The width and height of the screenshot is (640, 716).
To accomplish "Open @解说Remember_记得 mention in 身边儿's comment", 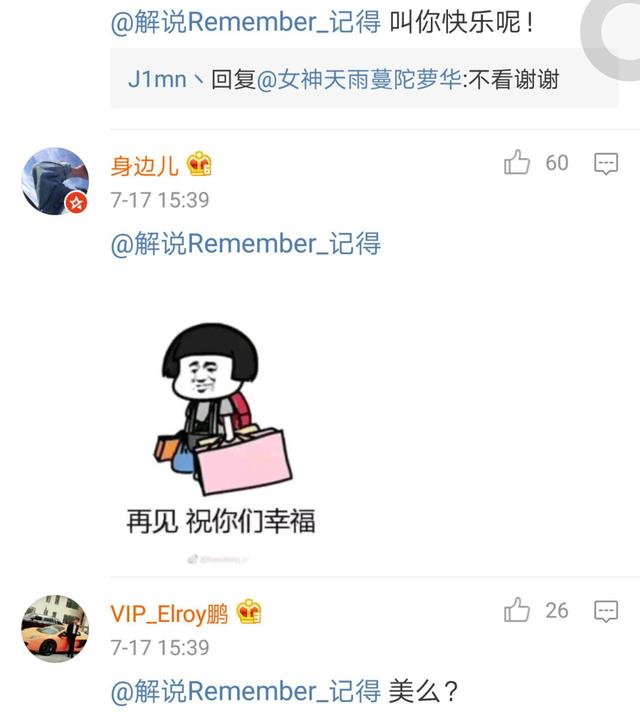I will pos(246,243).
